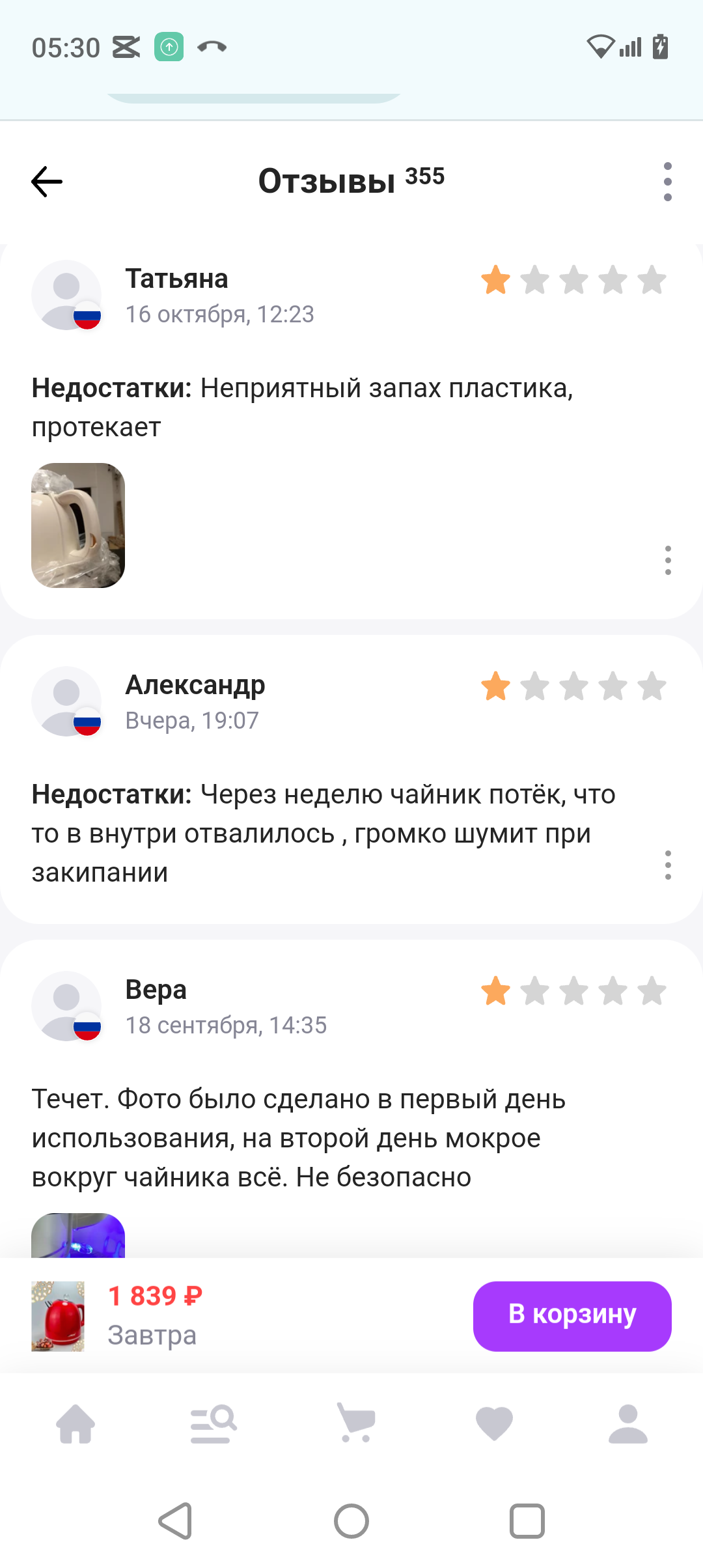Add the kettle to cart with В корзину
The image size is (703, 1568).
coord(572,1316)
